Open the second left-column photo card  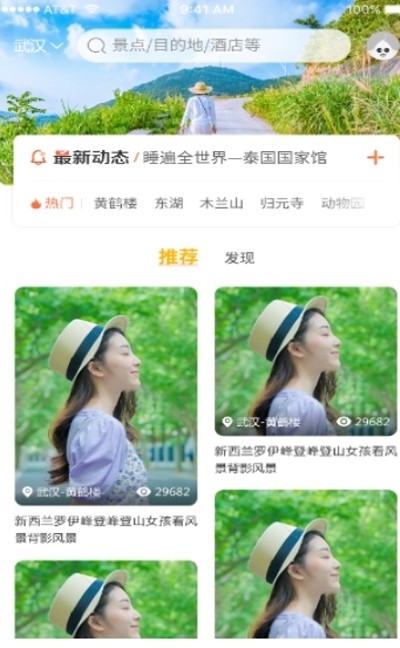(106, 599)
